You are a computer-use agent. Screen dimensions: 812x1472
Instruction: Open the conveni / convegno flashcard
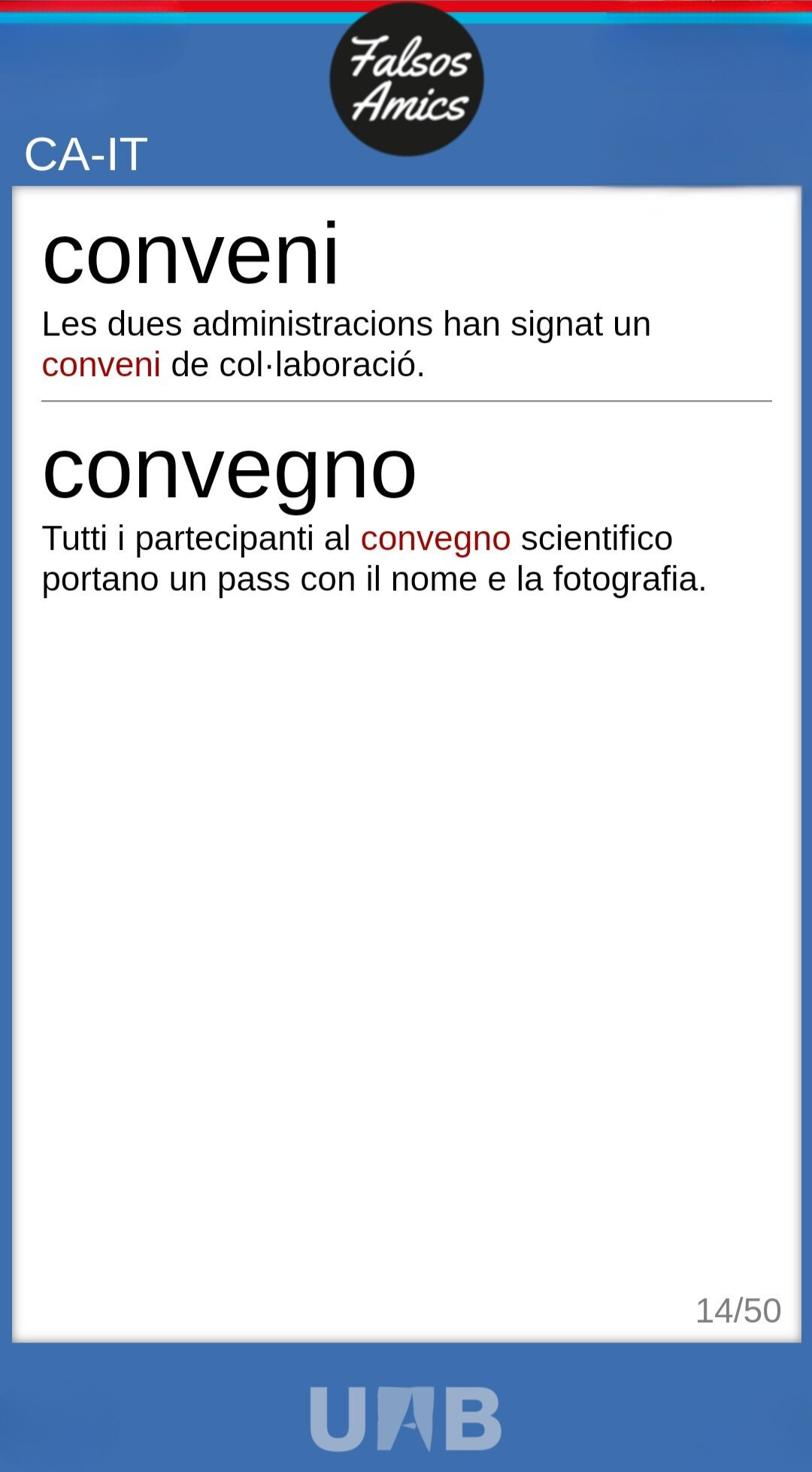click(407, 763)
